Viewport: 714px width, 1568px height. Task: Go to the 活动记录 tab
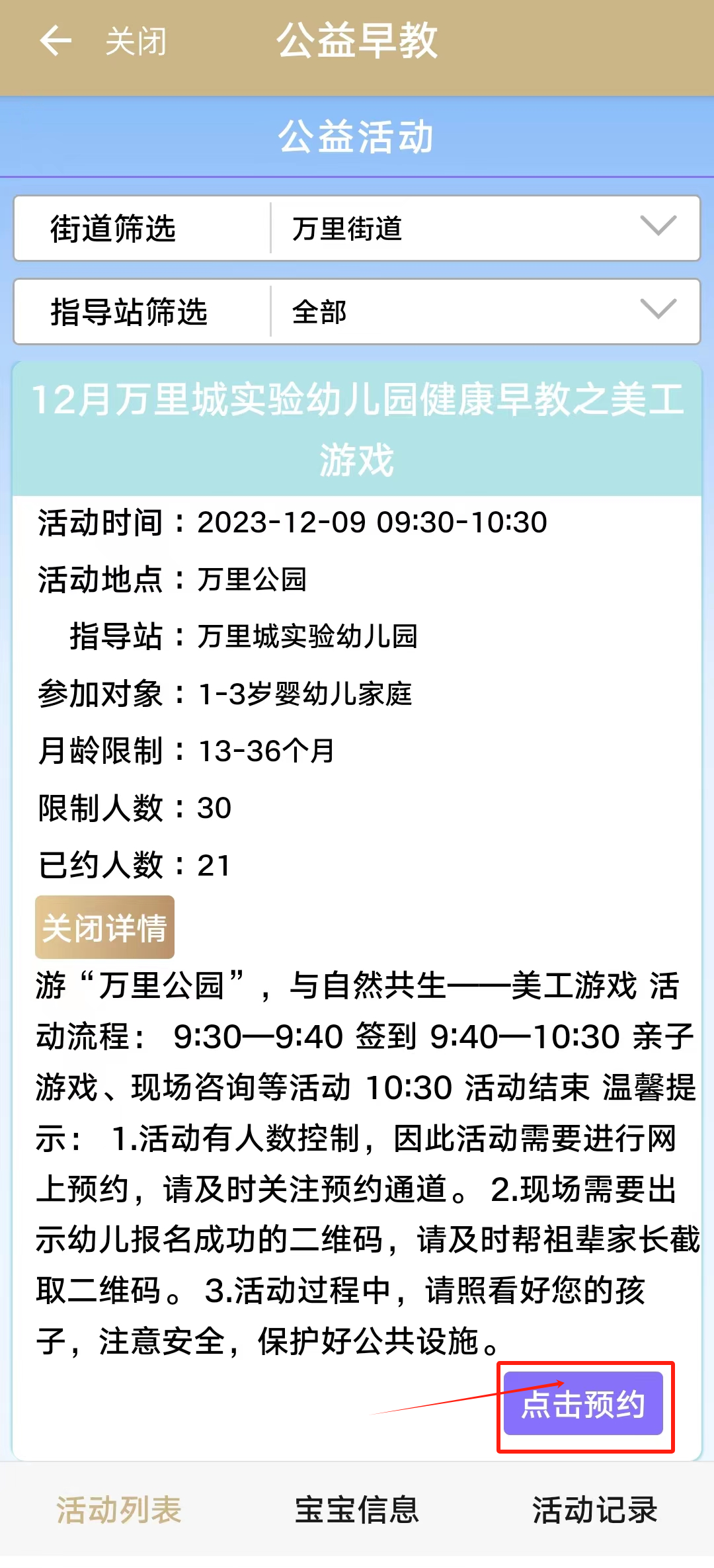[595, 1510]
